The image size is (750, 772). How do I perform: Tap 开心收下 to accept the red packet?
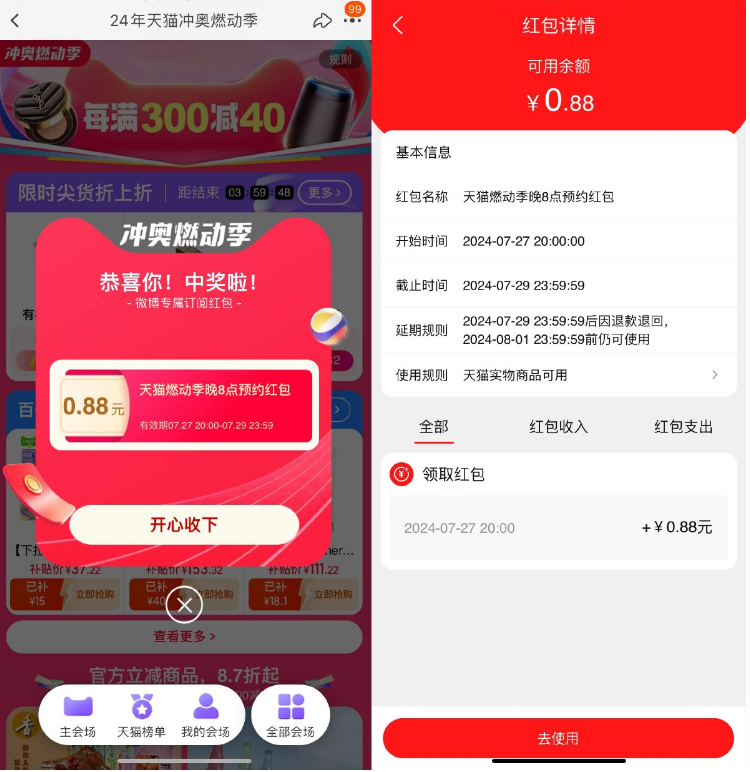click(184, 525)
